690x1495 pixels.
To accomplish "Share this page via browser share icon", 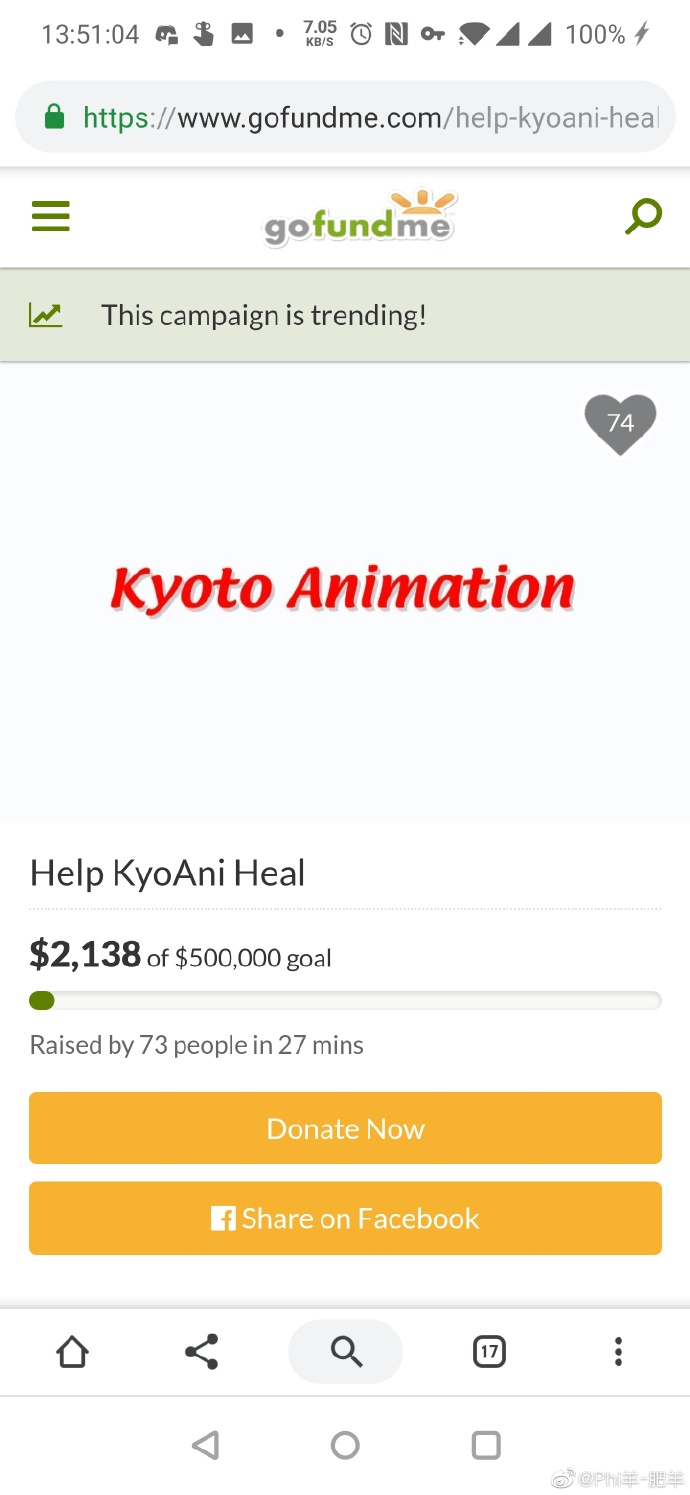I will [201, 1352].
